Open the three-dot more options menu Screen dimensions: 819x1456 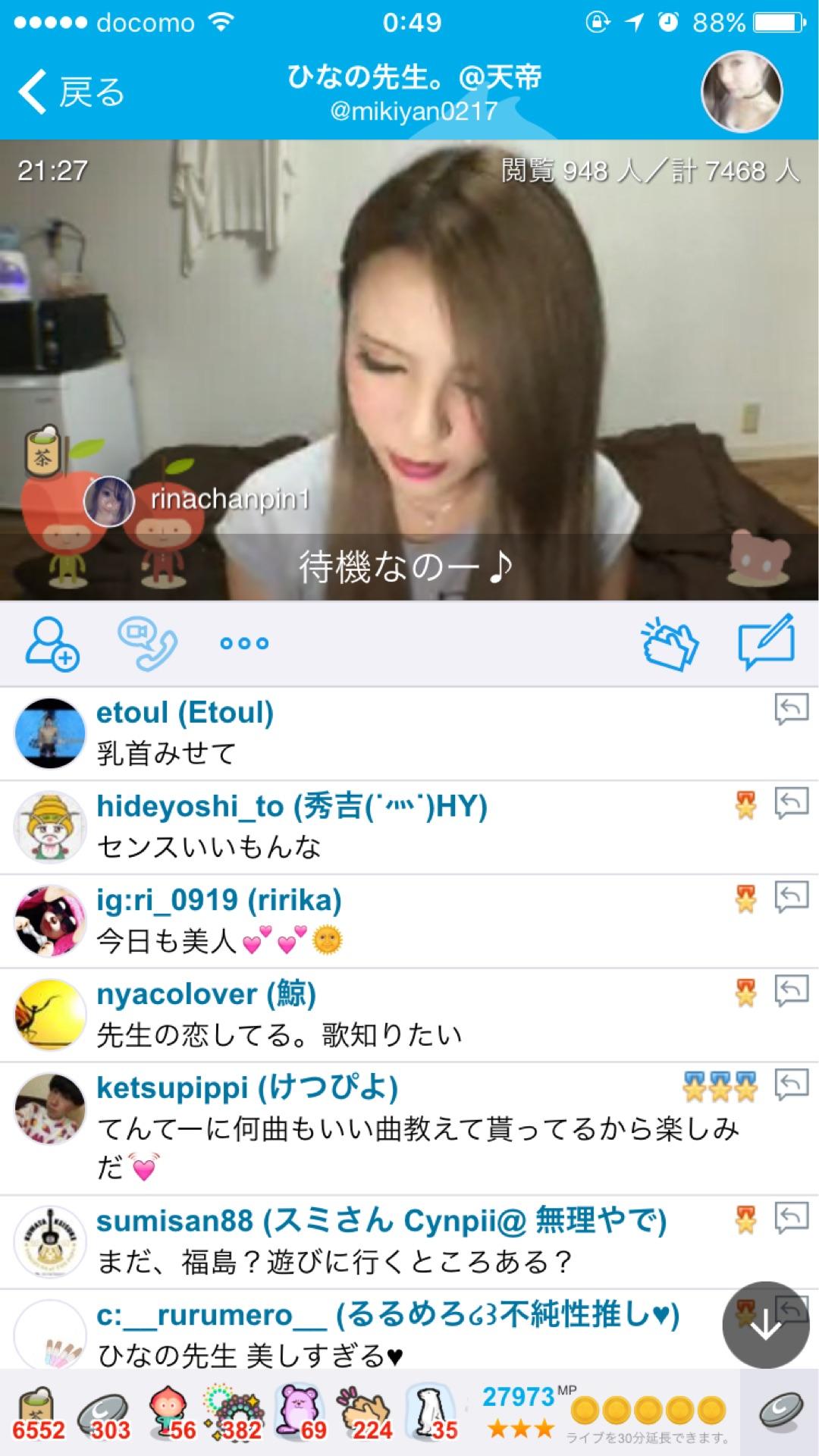(x=243, y=644)
